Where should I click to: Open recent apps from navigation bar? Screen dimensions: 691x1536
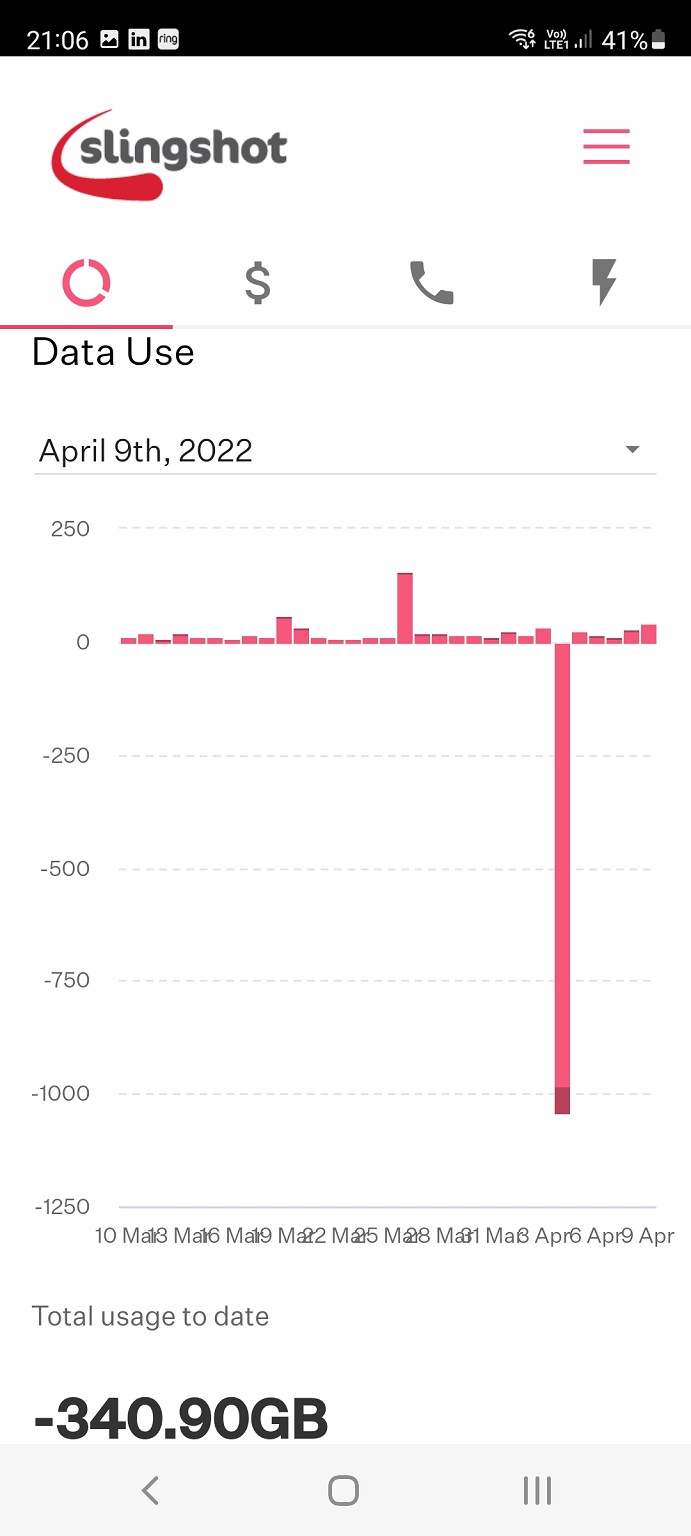(537, 1490)
